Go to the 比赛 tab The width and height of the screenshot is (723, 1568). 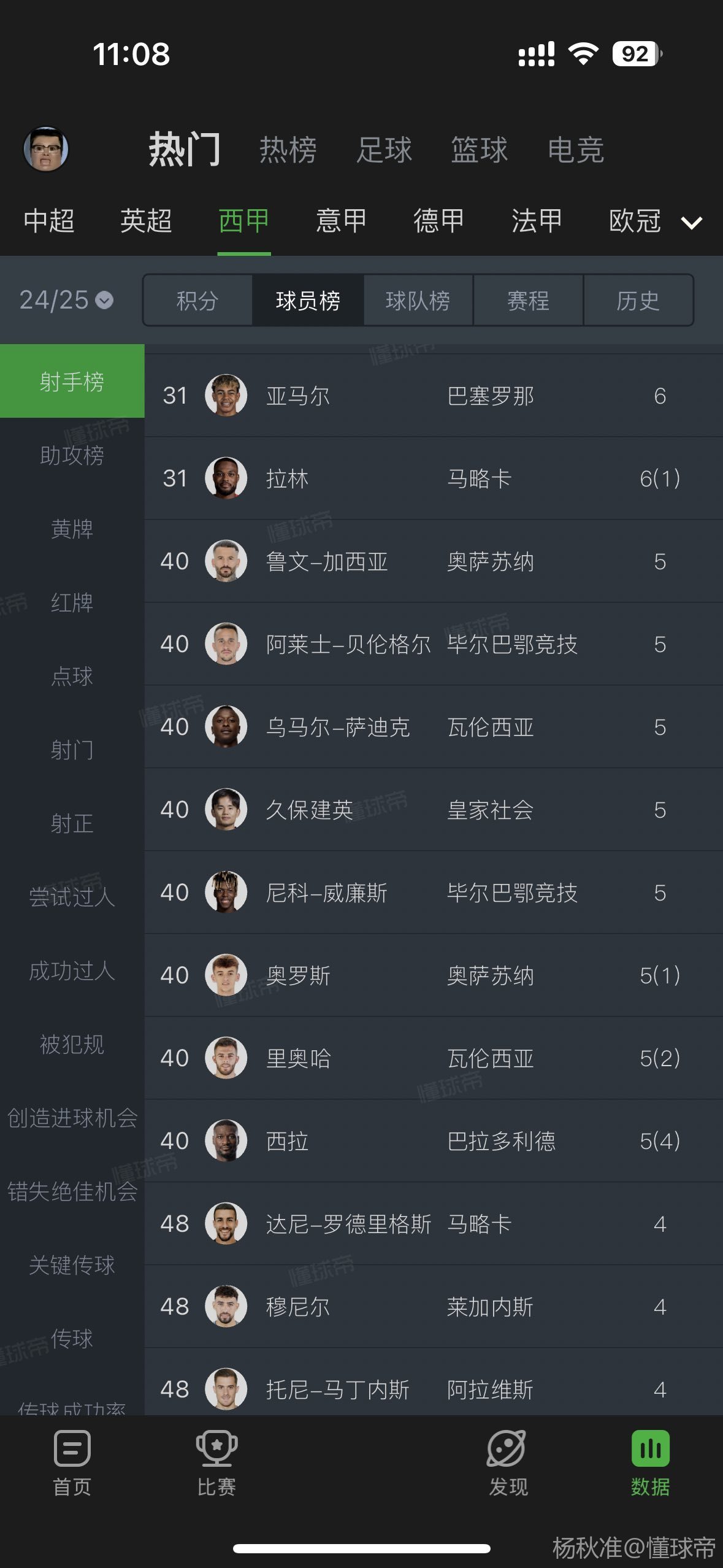tap(216, 1463)
